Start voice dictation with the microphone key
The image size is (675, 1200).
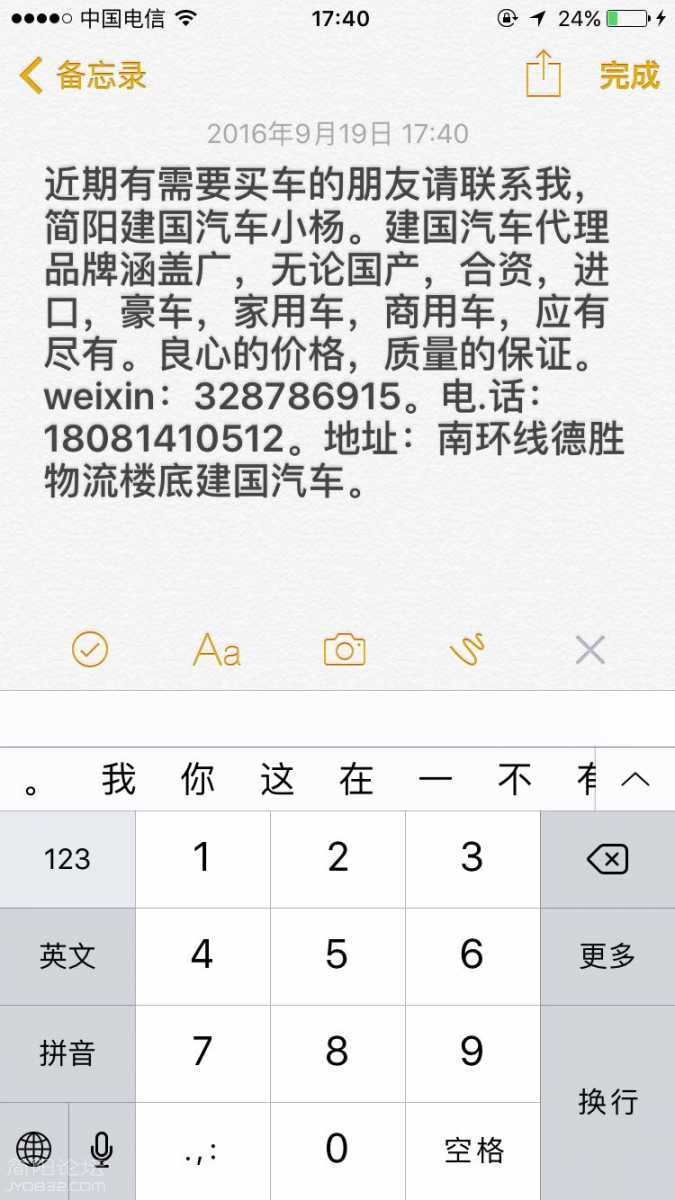[101, 1150]
